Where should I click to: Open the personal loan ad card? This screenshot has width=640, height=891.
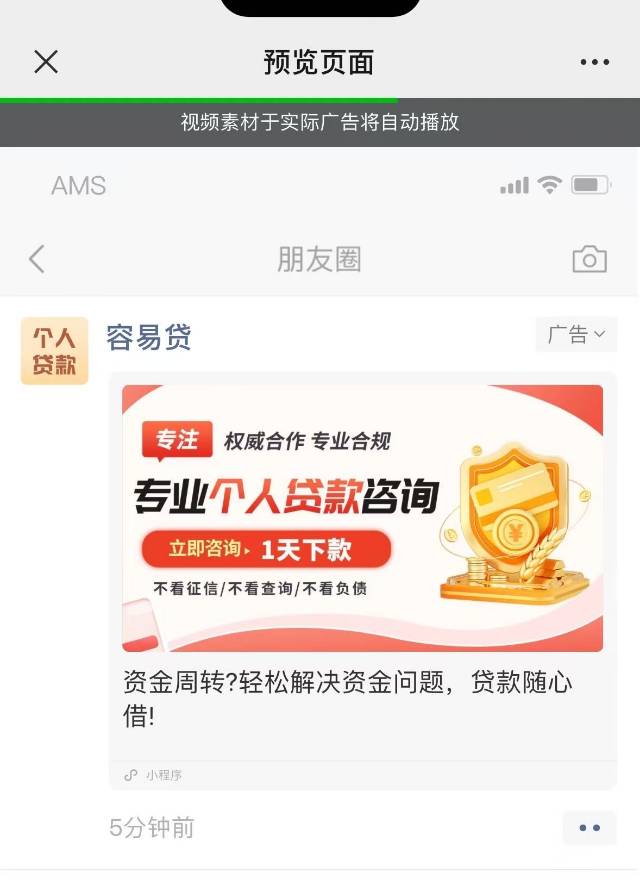tap(362, 518)
